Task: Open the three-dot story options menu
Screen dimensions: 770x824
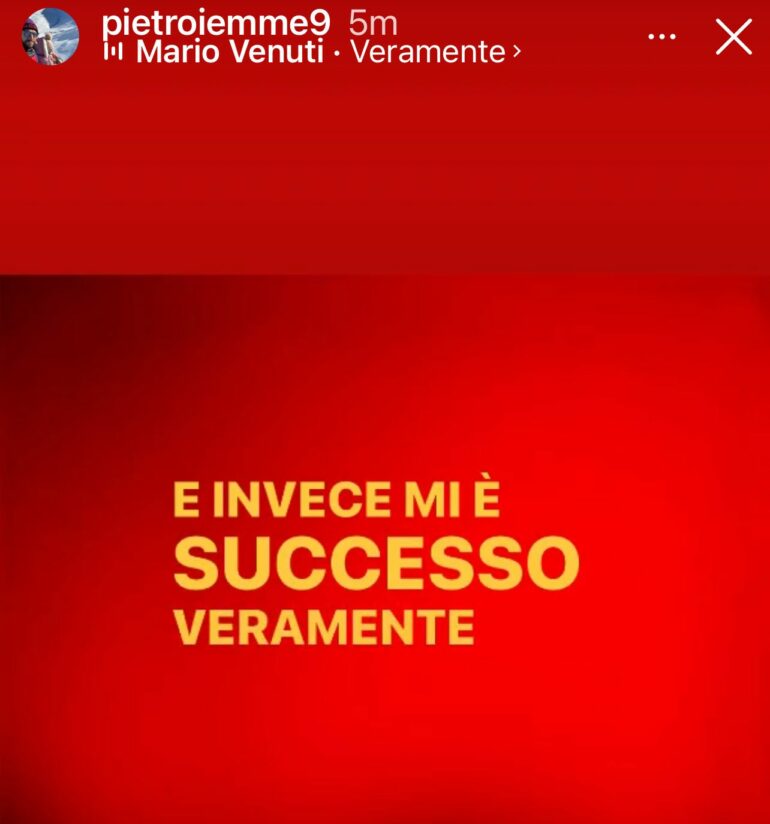Action: click(x=662, y=37)
